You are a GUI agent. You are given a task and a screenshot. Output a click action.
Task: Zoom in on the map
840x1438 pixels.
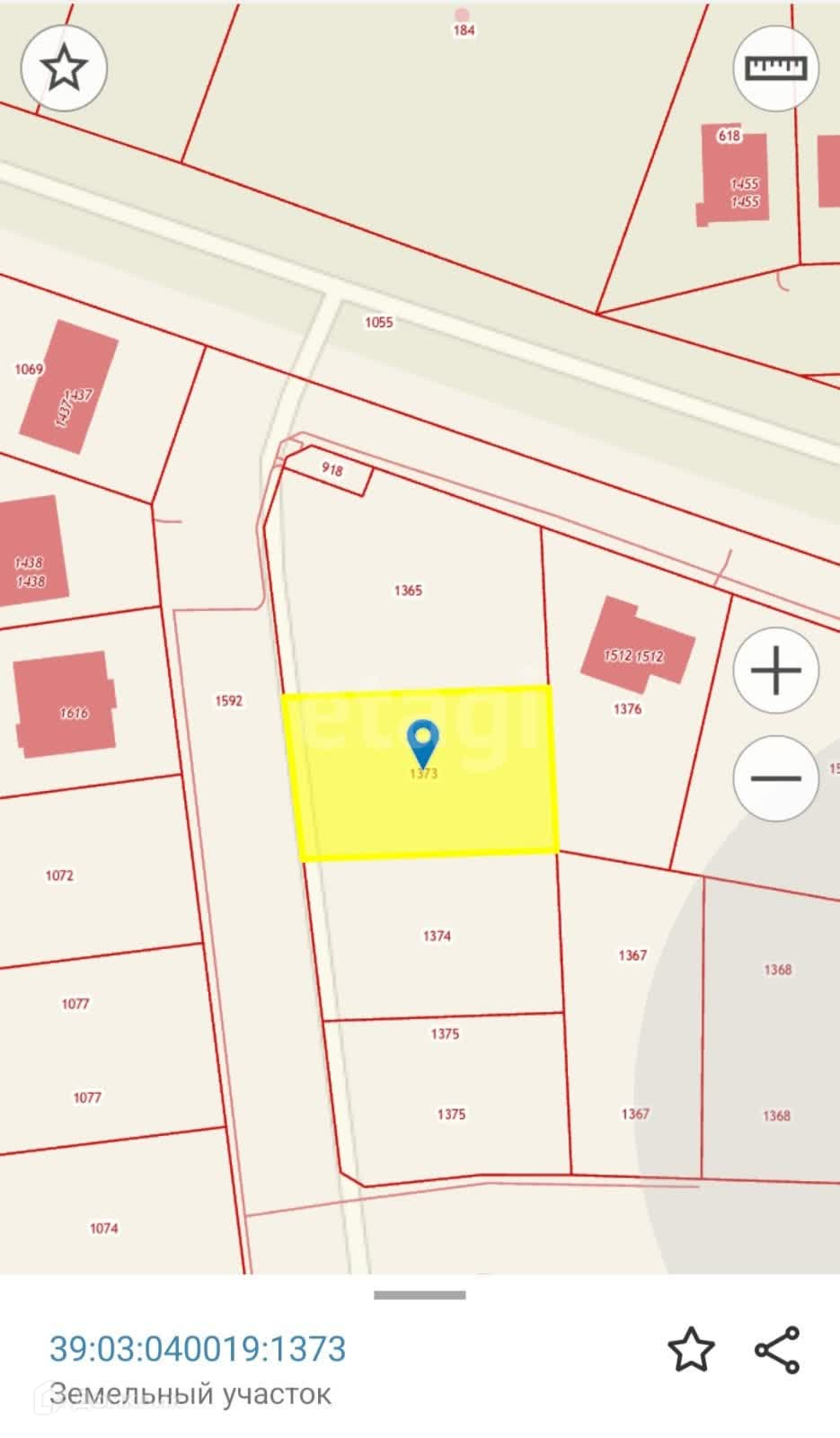point(775,670)
